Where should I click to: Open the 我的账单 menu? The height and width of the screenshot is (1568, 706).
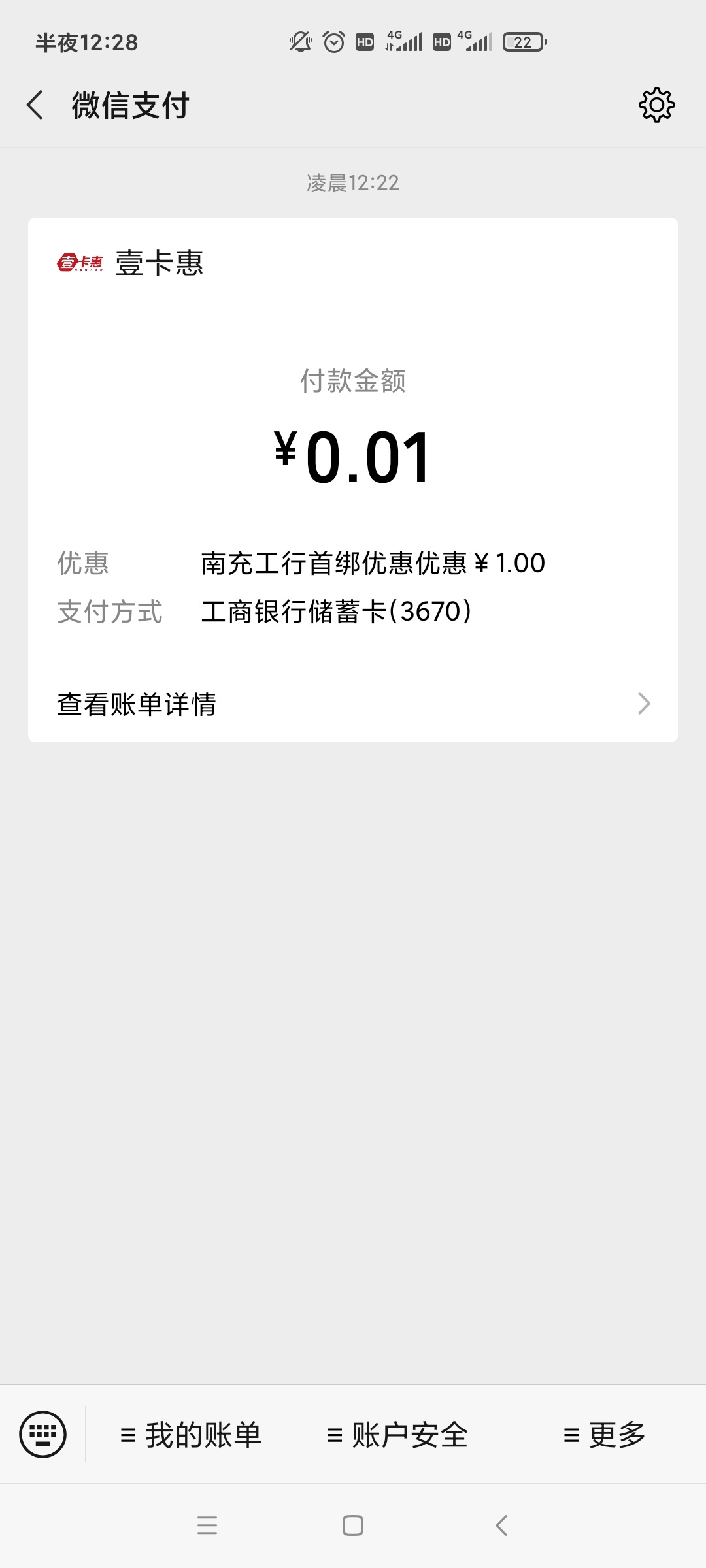click(x=189, y=1435)
